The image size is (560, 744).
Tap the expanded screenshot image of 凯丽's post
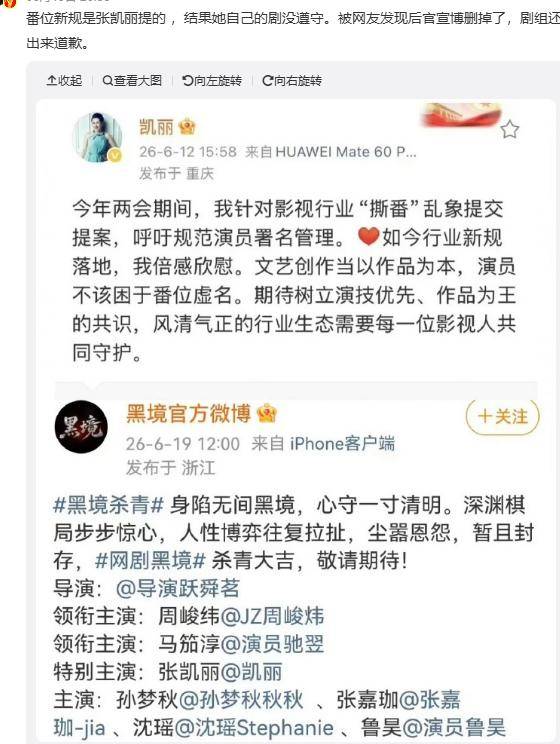tap(296, 421)
